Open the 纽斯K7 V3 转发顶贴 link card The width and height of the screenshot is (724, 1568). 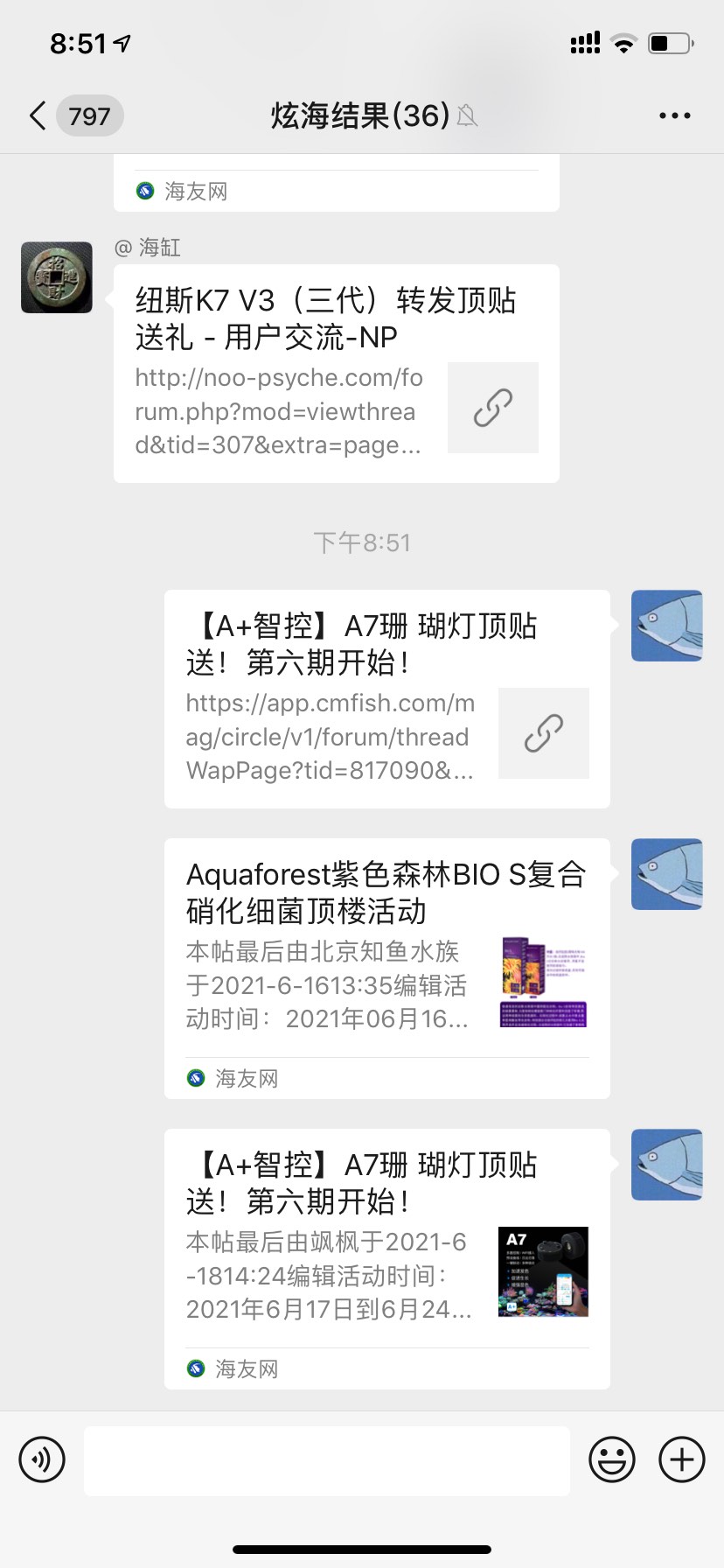tap(336, 374)
